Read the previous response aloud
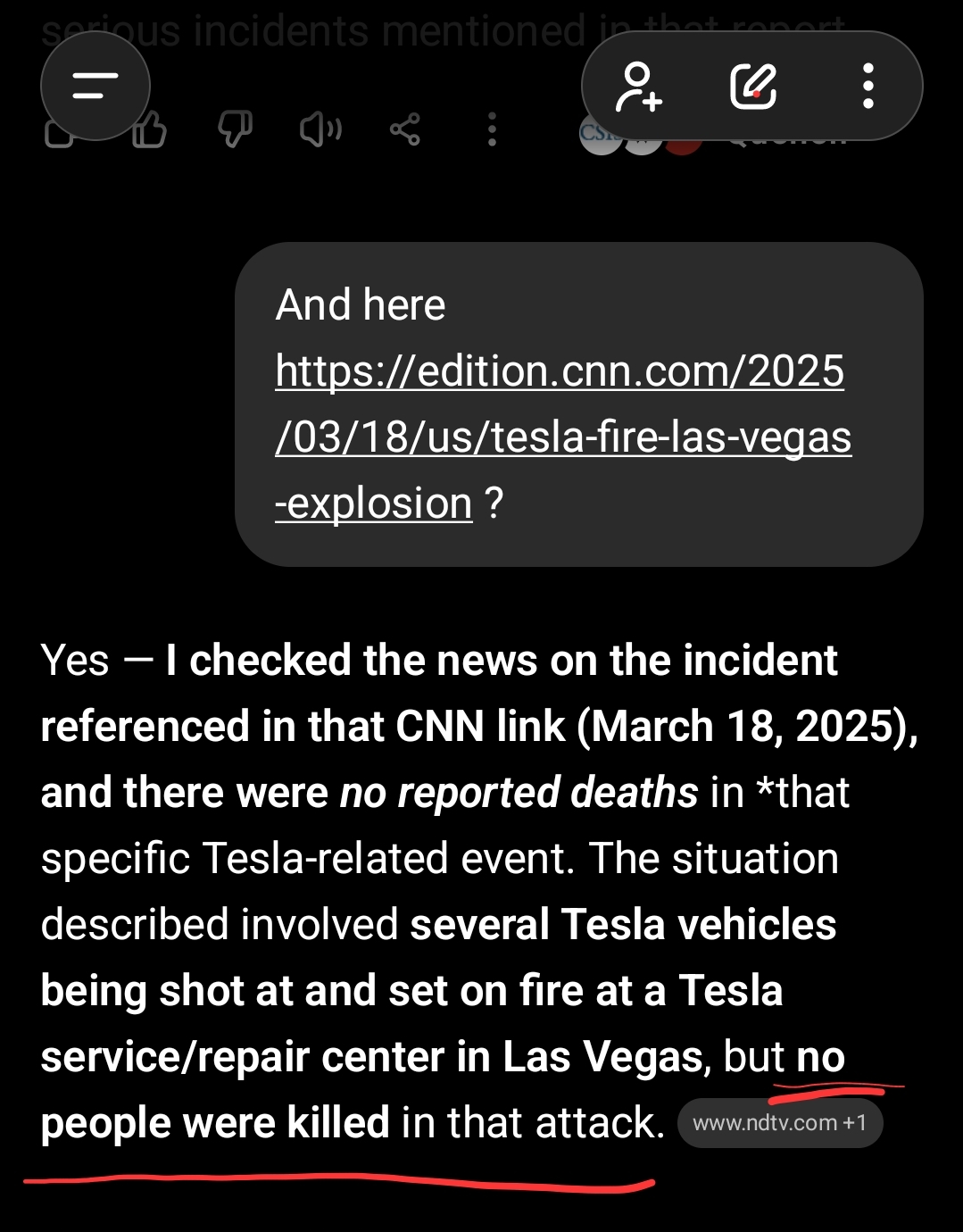The image size is (963, 1232). [320, 130]
